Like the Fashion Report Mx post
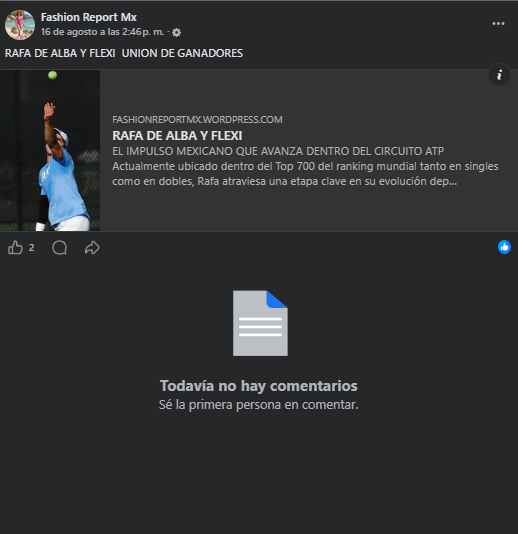Viewport: 518px width, 534px height. click(x=15, y=248)
